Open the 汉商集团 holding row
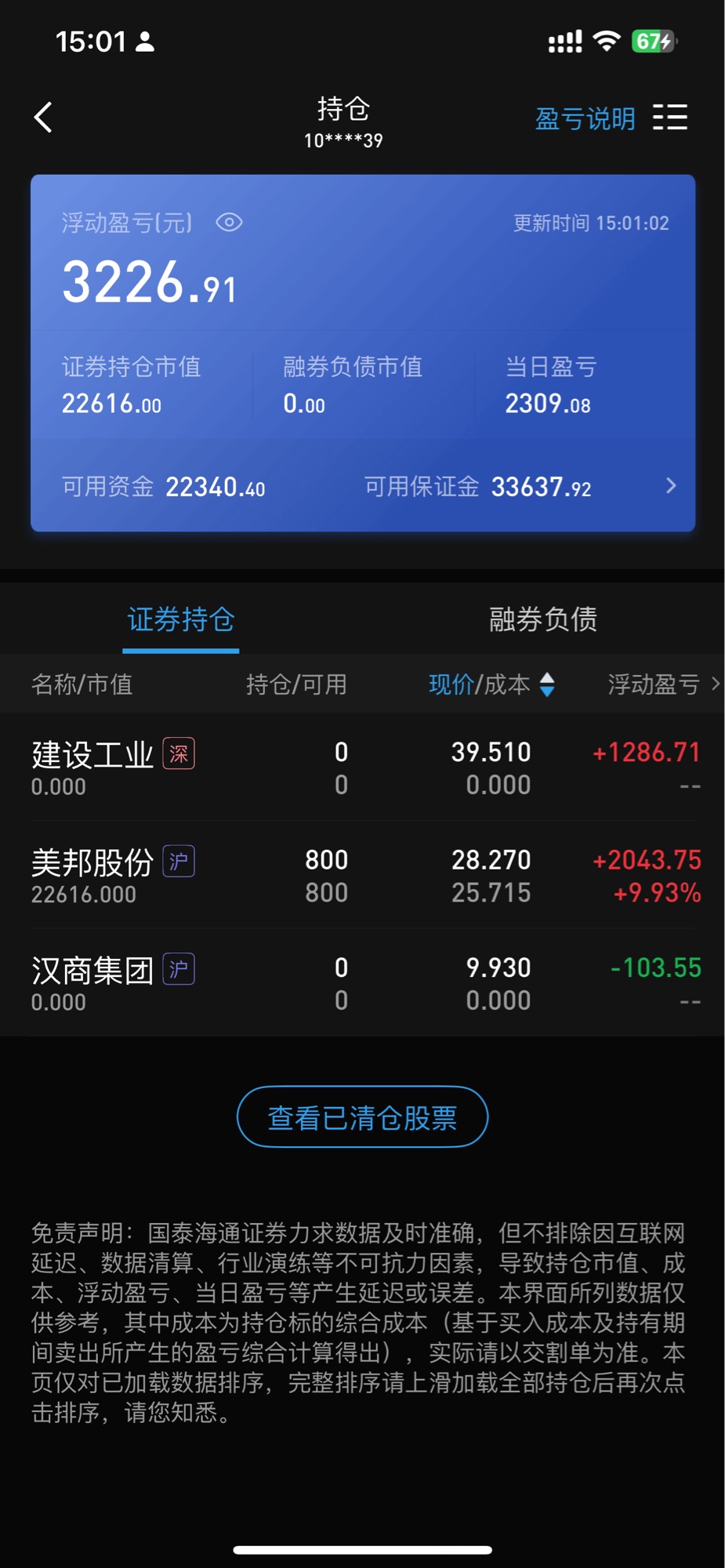This screenshot has width=725, height=1568. click(x=362, y=983)
